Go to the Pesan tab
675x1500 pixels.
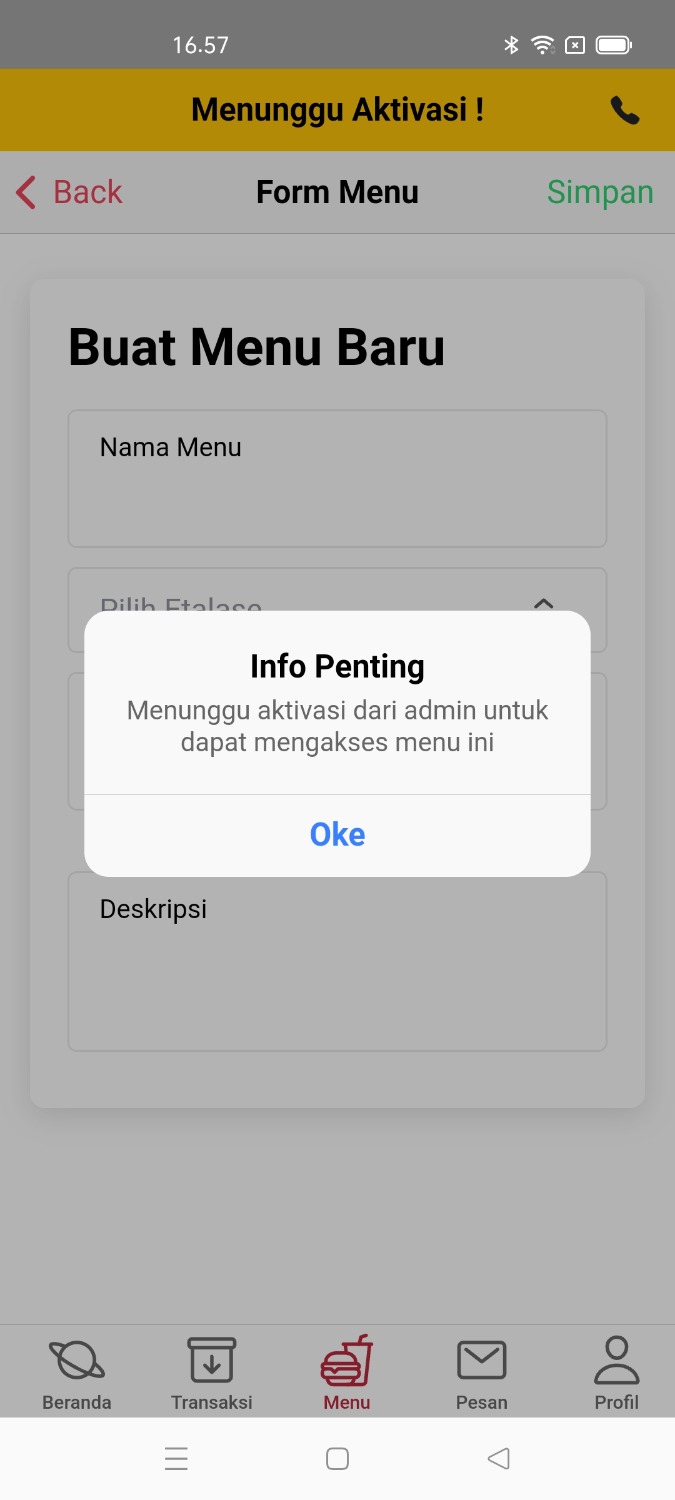coord(481,1372)
